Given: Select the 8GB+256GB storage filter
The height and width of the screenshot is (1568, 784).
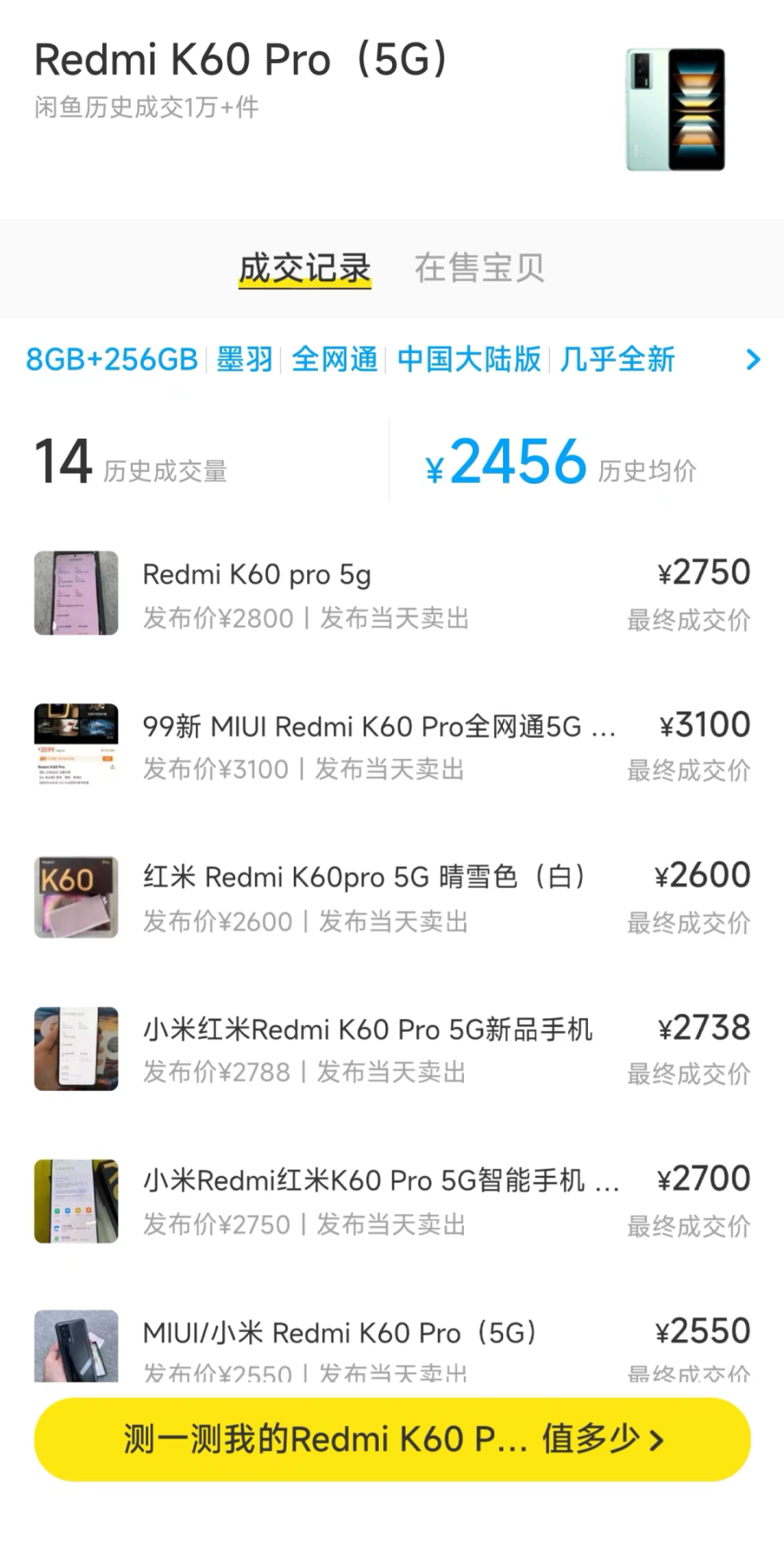Looking at the screenshot, I should coord(110,359).
